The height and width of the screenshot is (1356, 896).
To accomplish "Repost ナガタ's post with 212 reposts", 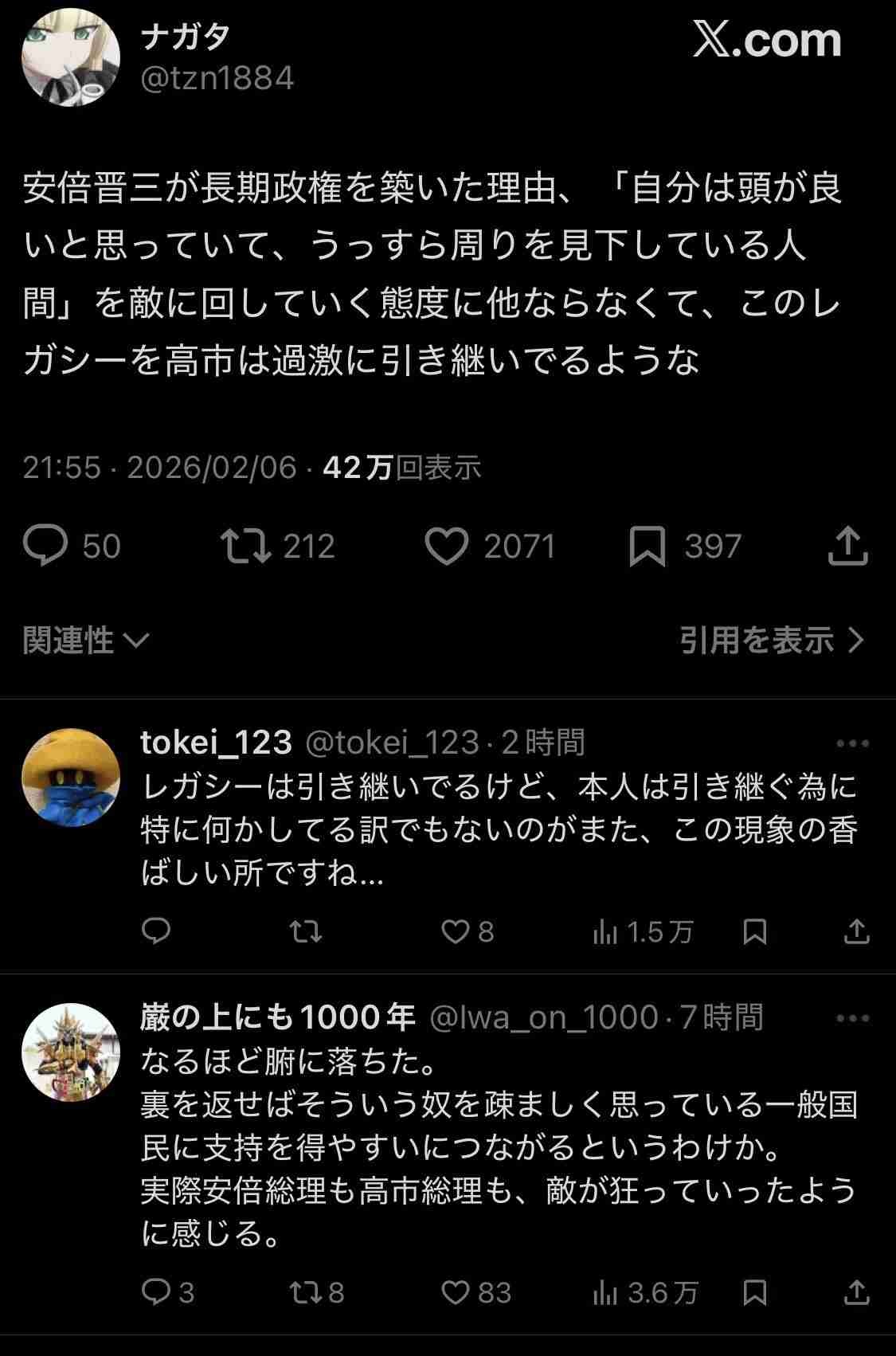I will (246, 547).
